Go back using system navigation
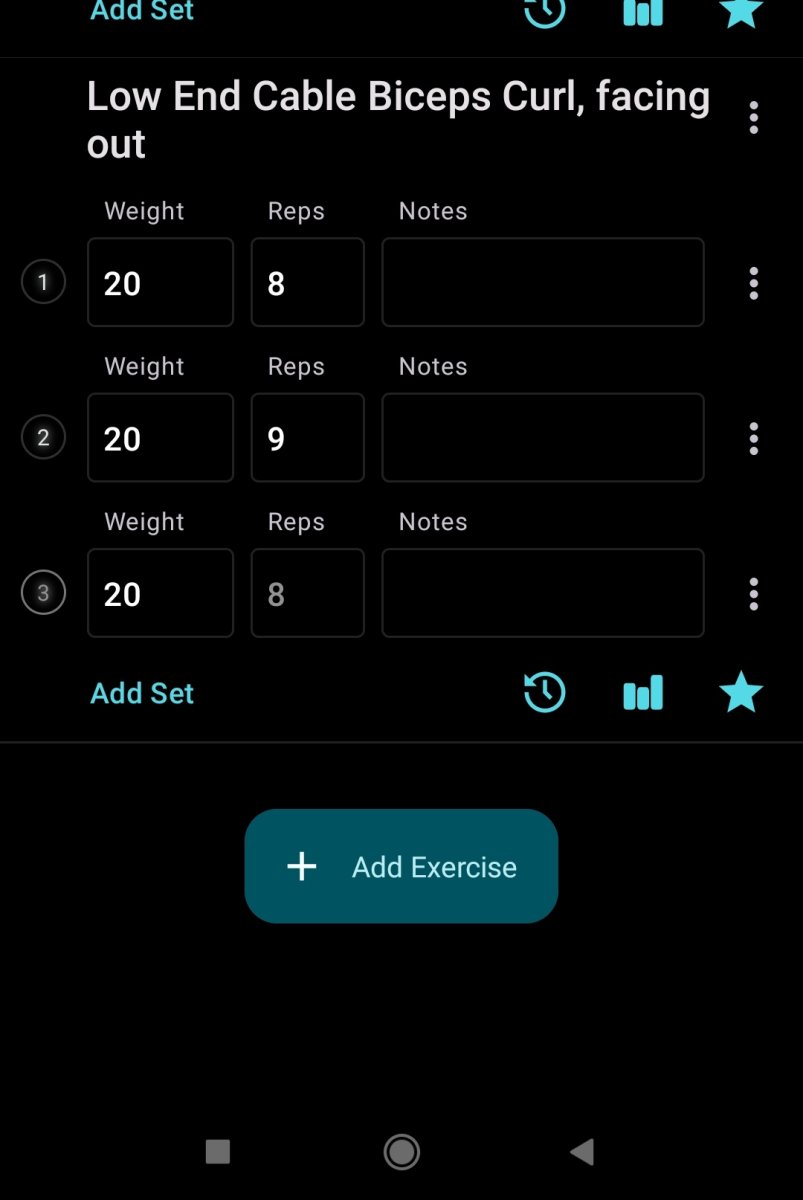 (582, 1152)
